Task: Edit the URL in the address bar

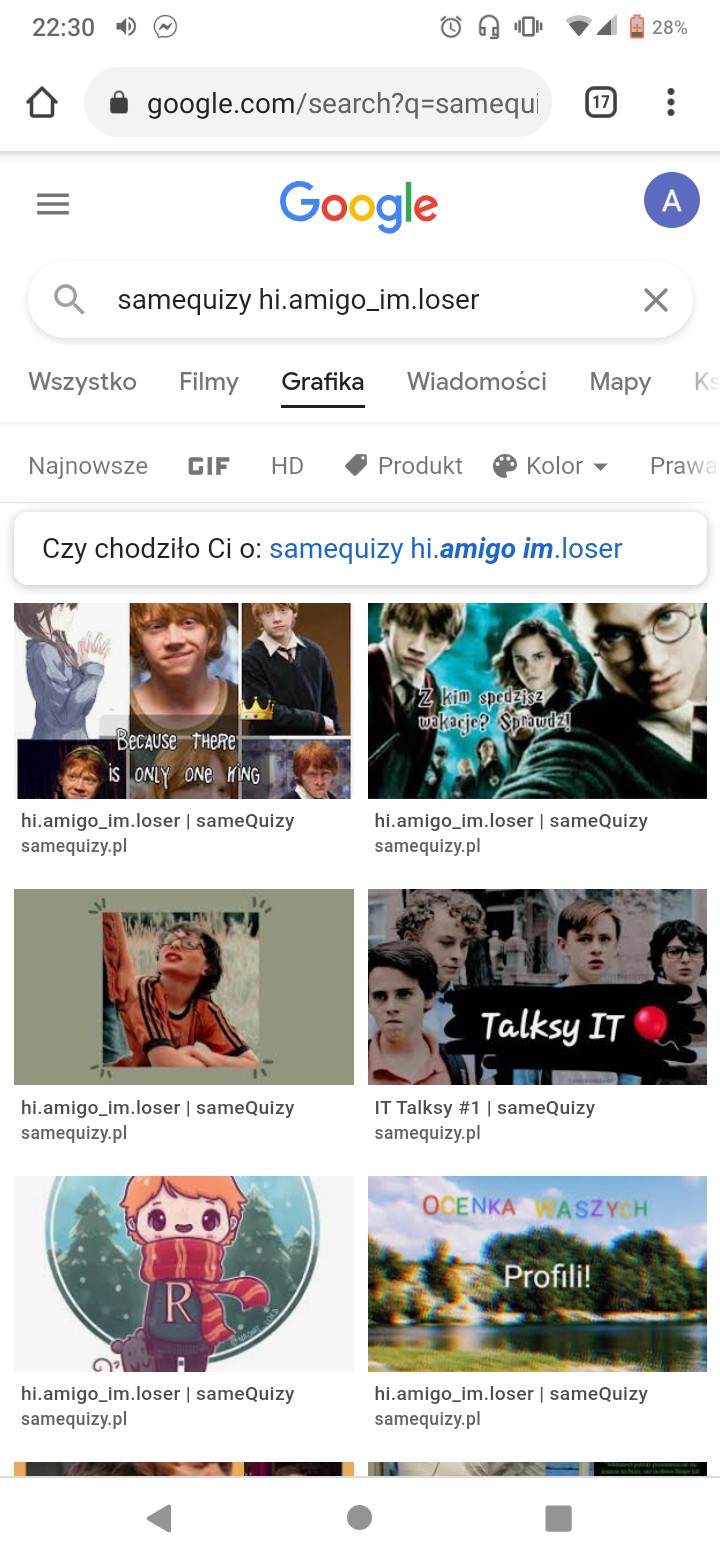Action: (x=330, y=103)
